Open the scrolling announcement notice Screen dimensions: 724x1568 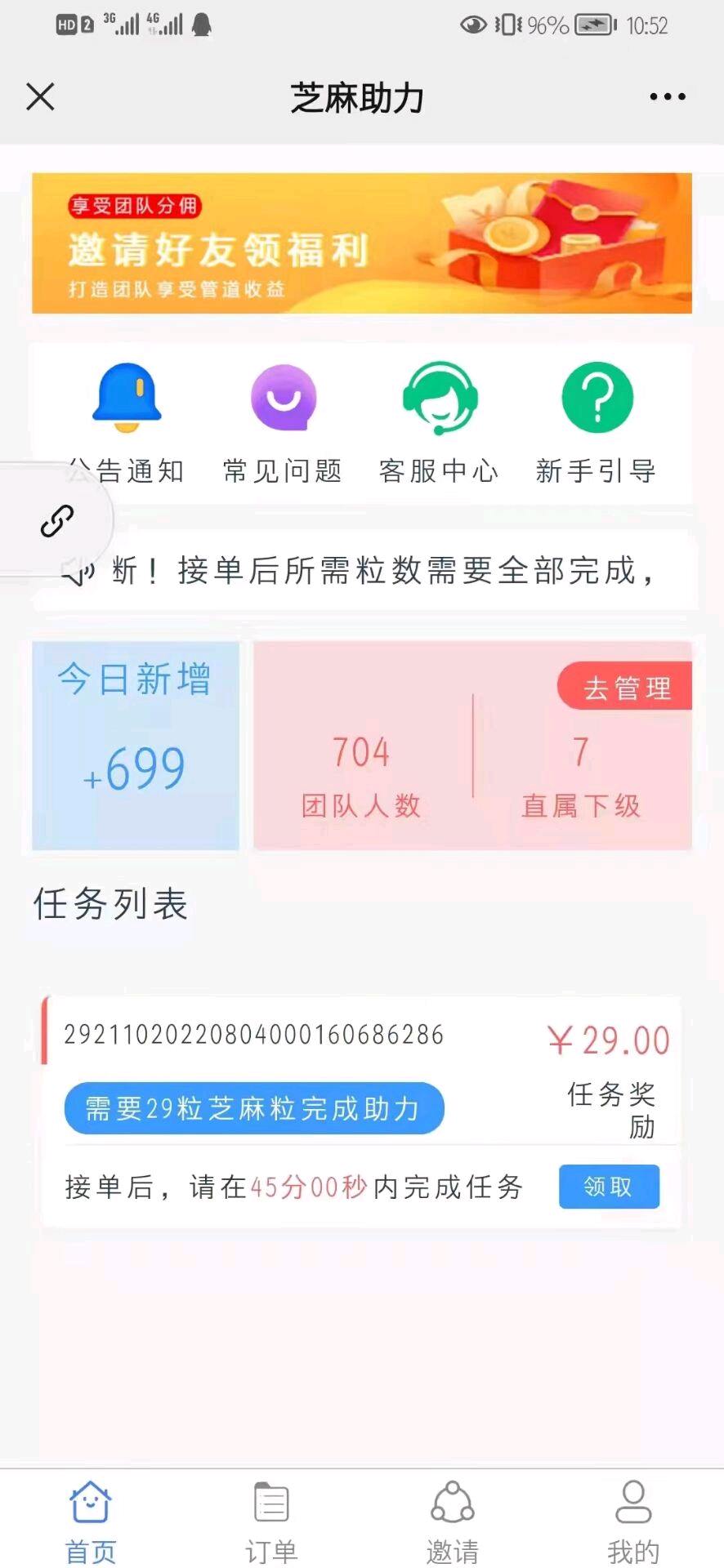point(364,570)
